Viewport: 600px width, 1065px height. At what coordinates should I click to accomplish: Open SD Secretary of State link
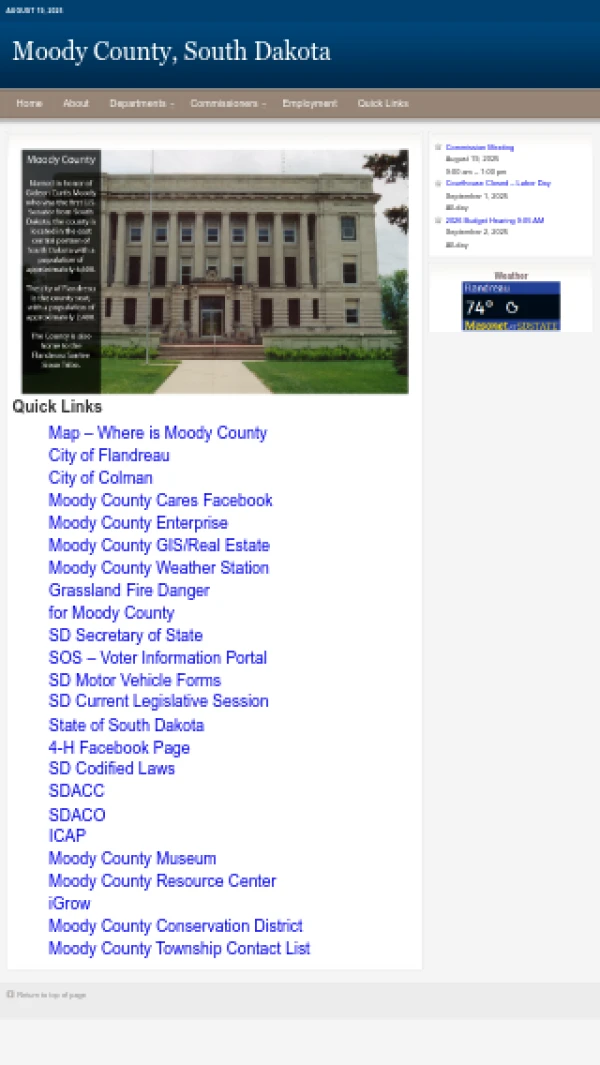(125, 635)
